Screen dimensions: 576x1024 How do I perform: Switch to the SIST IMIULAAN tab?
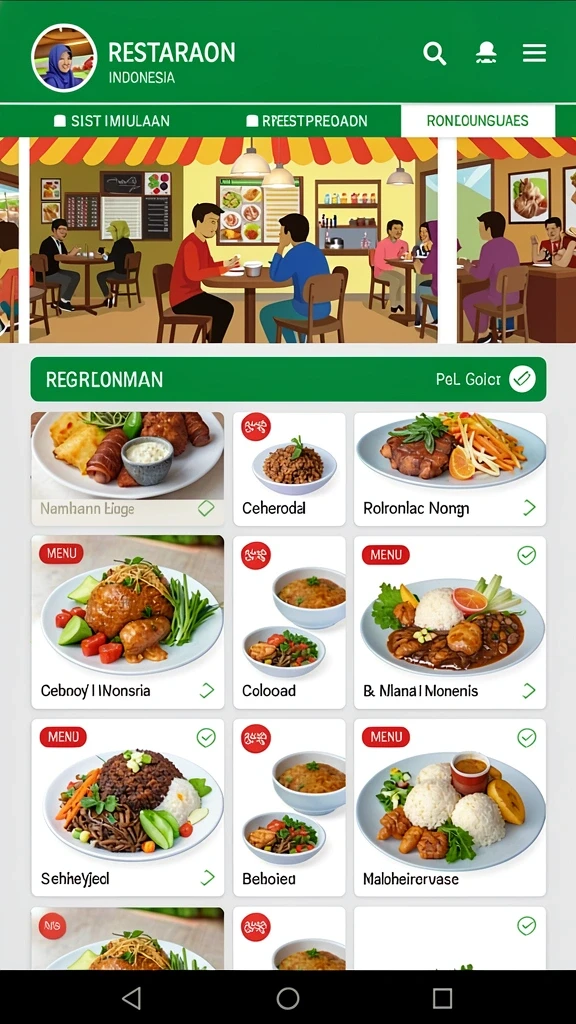click(112, 121)
